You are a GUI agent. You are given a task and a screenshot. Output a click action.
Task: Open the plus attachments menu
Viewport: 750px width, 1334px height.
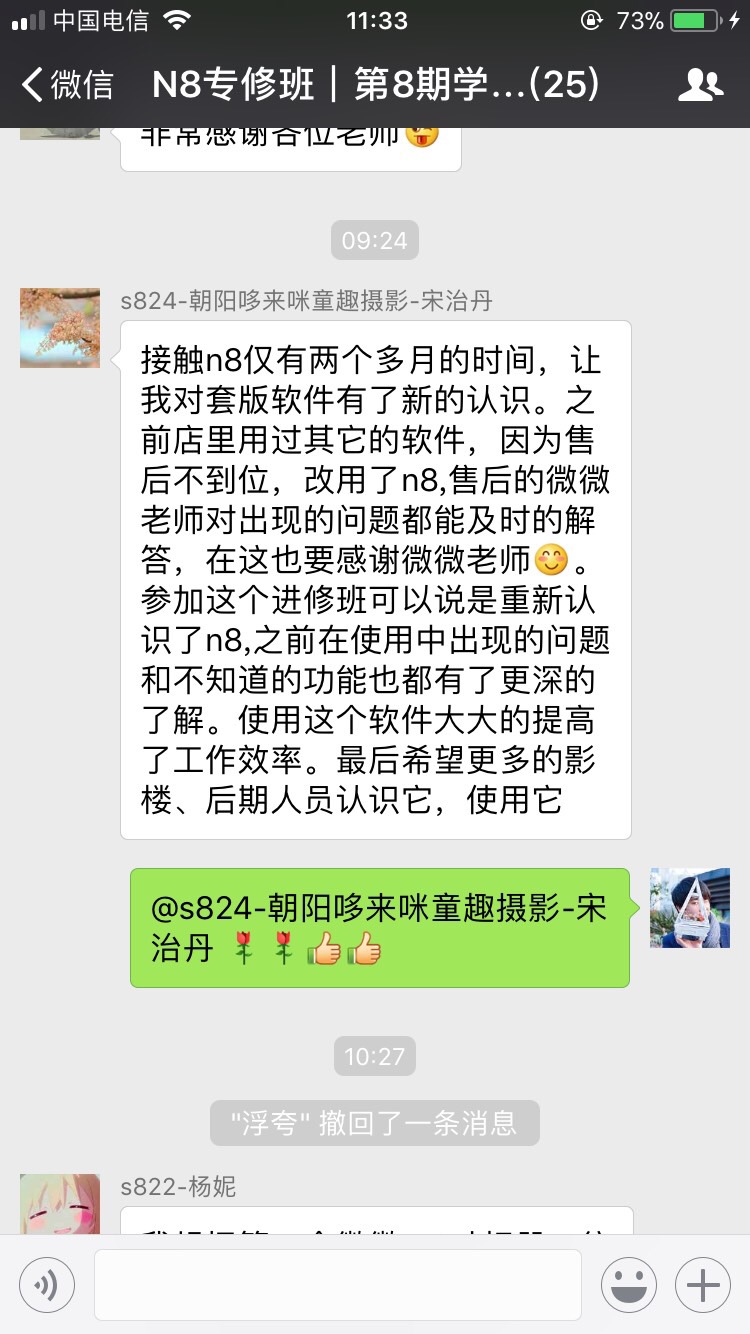(x=703, y=1284)
